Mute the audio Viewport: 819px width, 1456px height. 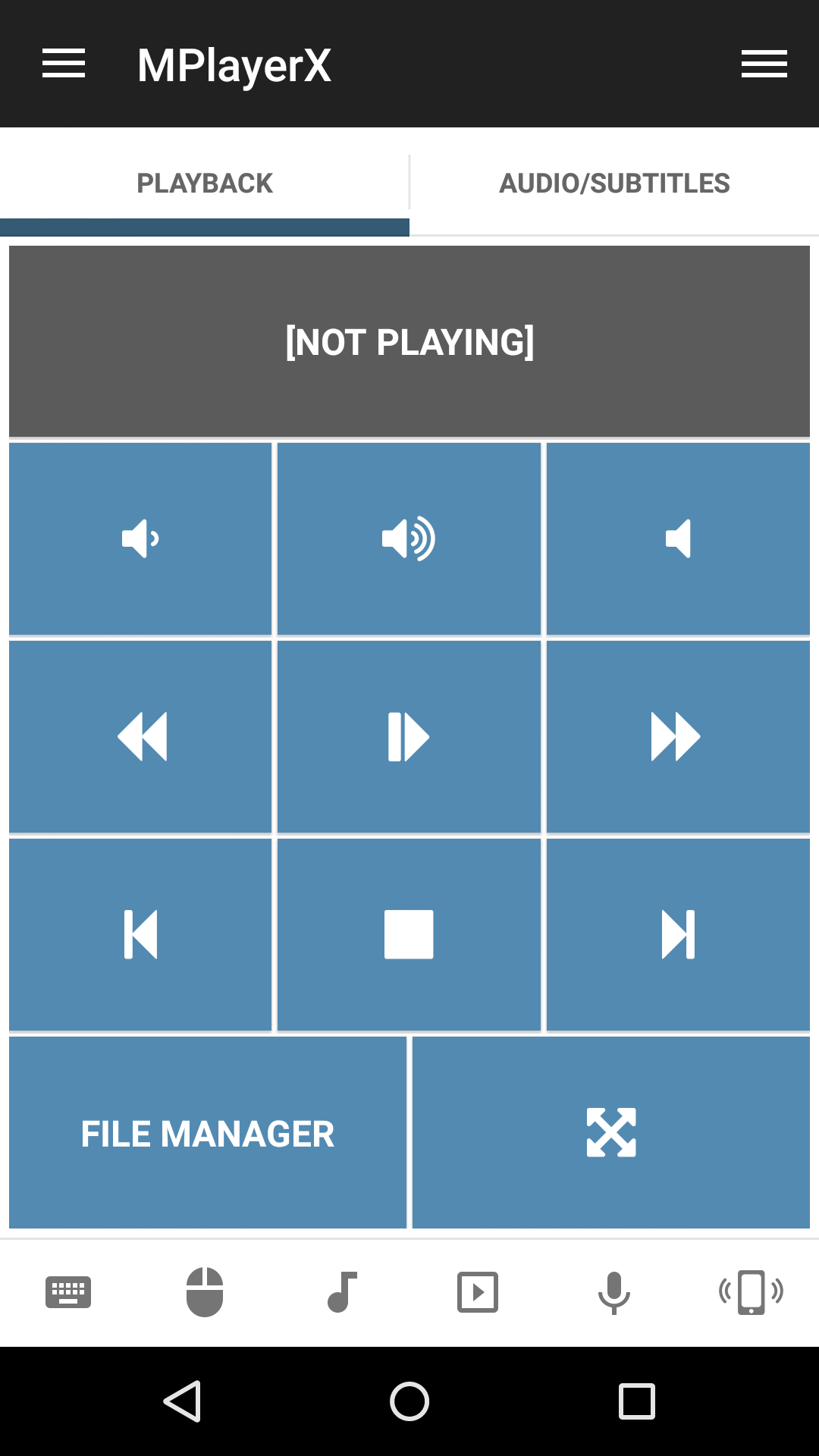point(678,538)
